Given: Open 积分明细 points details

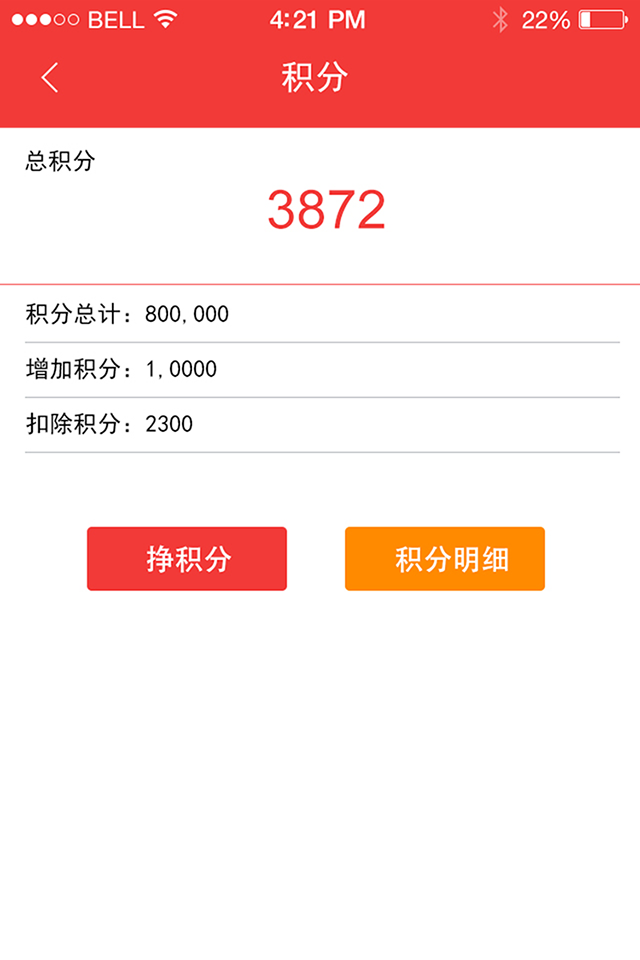Looking at the screenshot, I should pos(445,559).
